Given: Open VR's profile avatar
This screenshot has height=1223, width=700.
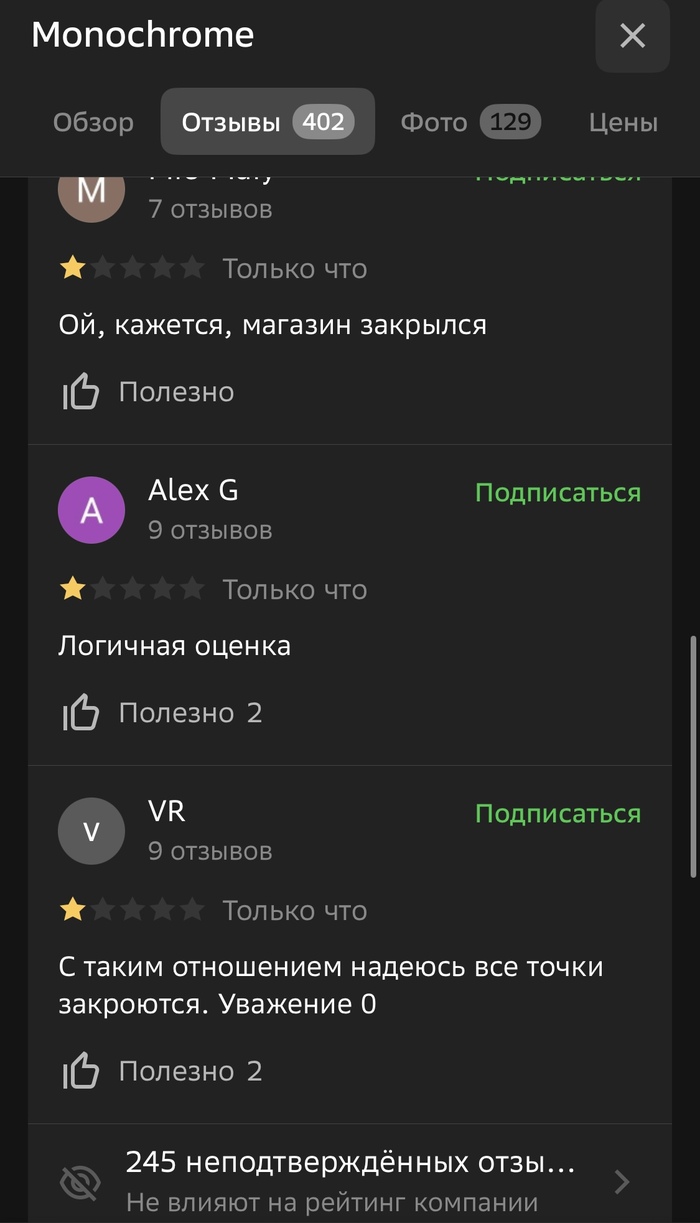Looking at the screenshot, I should (91, 831).
